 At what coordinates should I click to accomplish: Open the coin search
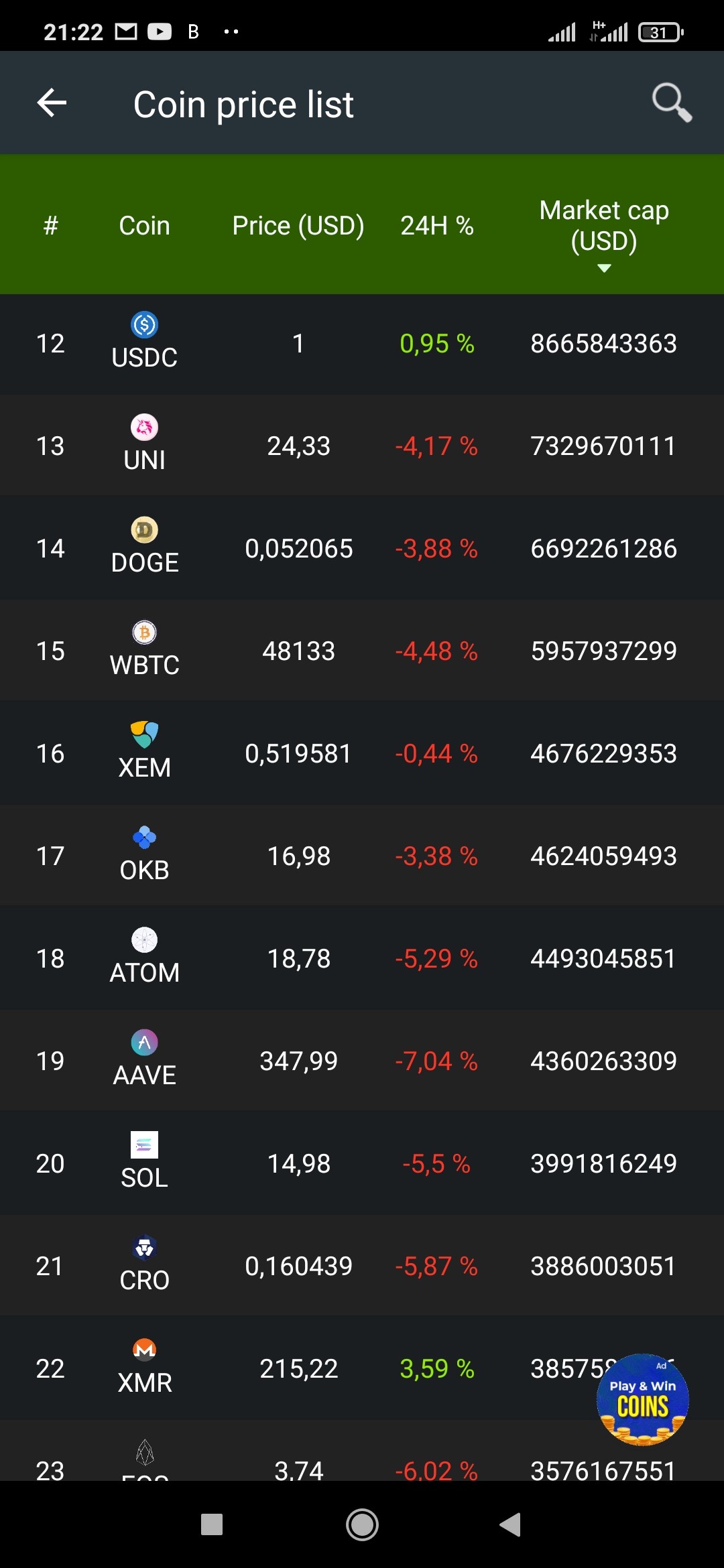coord(672,103)
